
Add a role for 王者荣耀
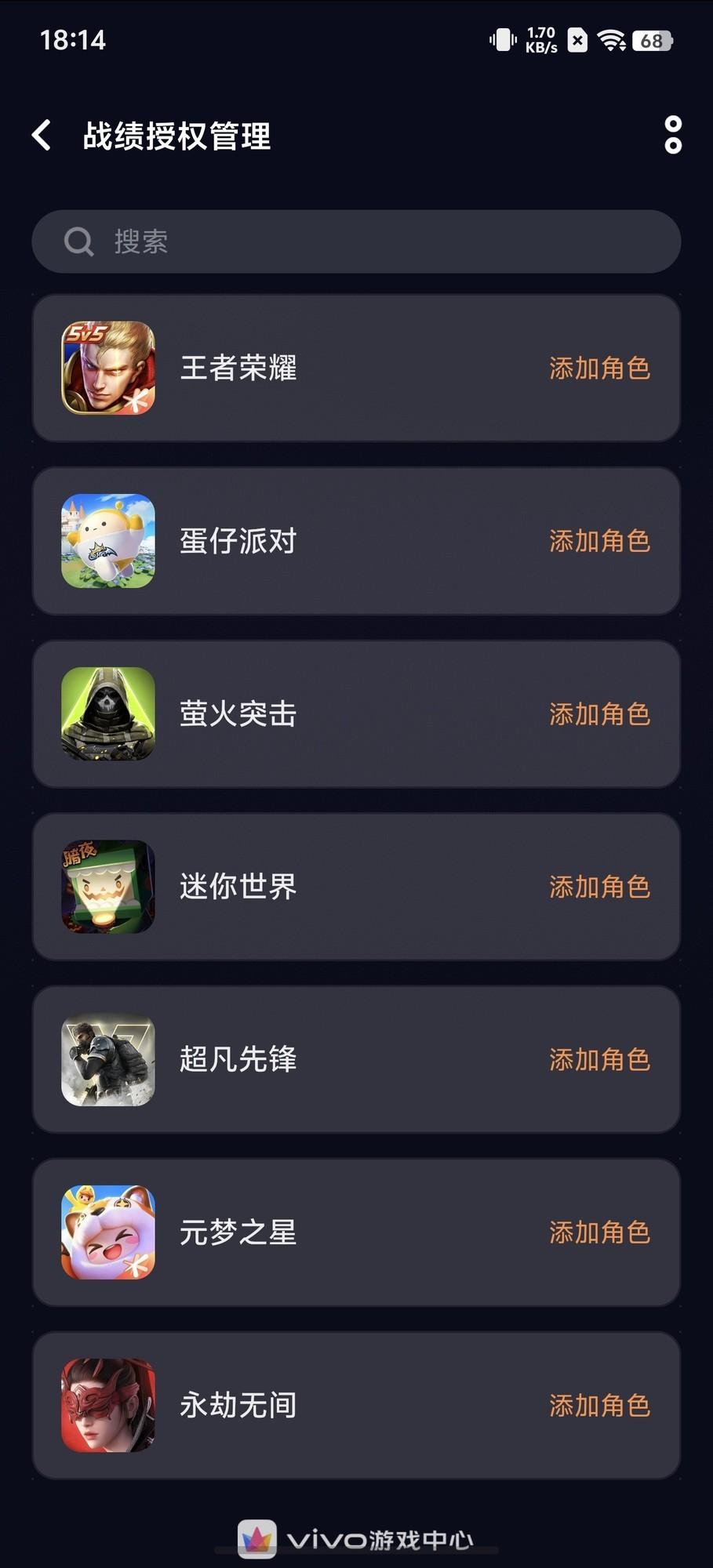pos(599,368)
